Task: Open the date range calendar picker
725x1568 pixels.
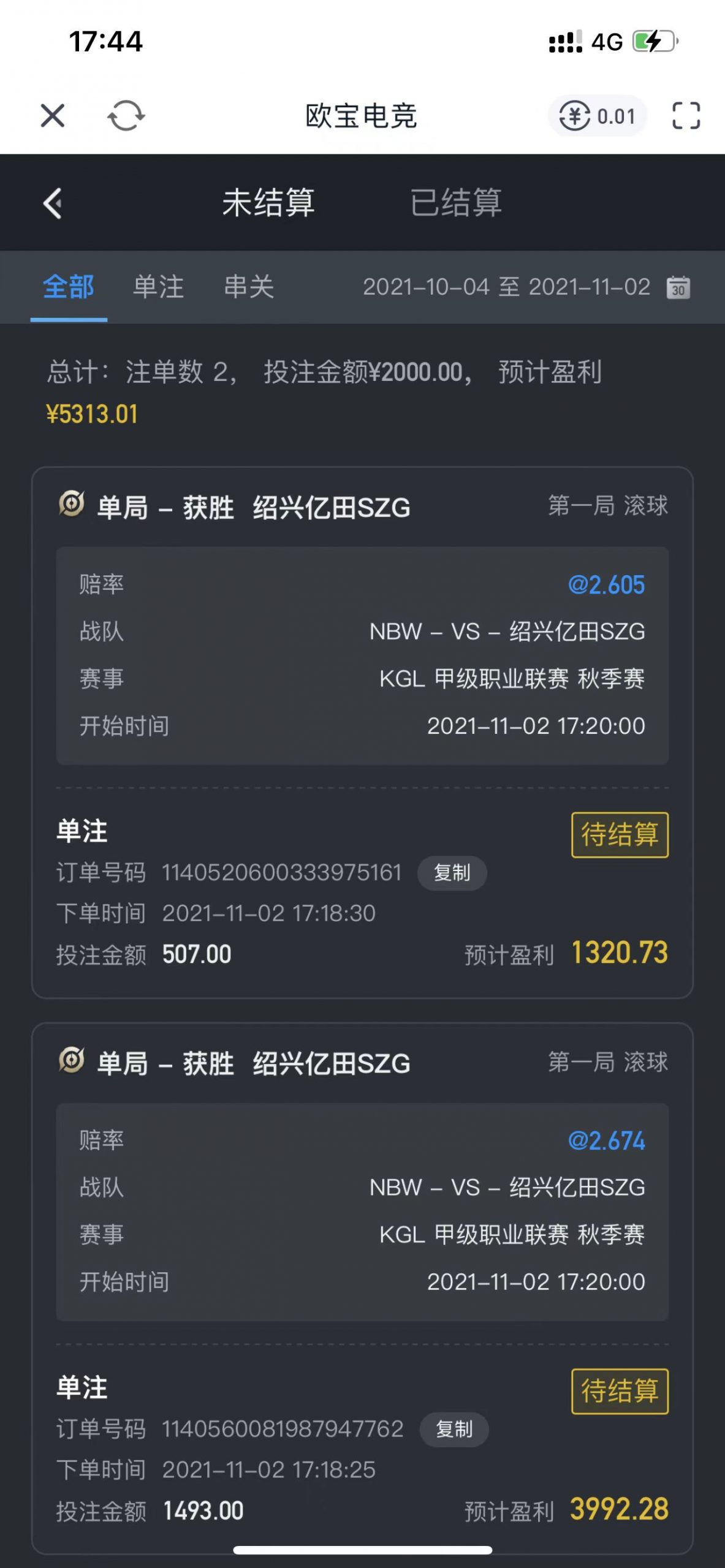Action: coord(678,287)
